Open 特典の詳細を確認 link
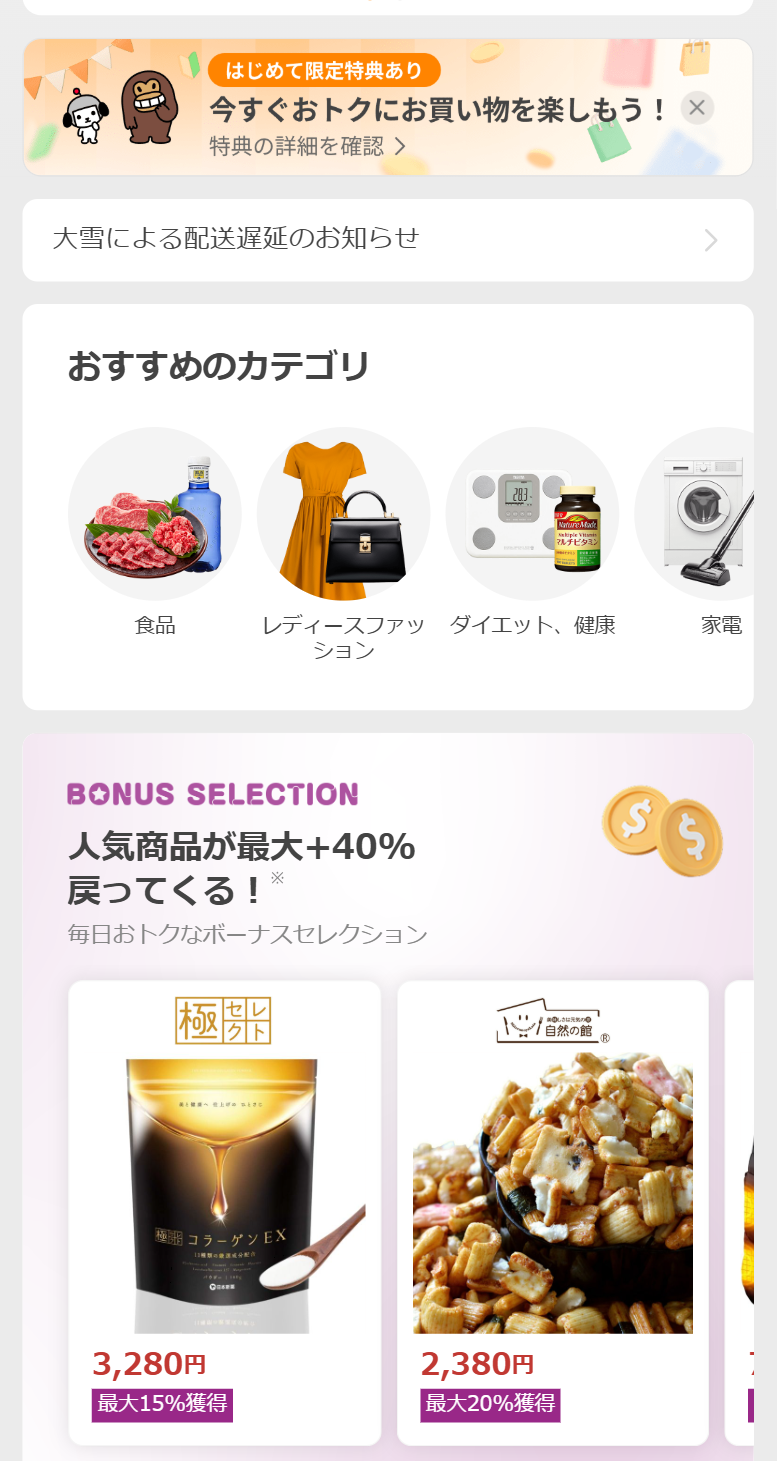Image resolution: width=777 pixels, height=1461 pixels. point(307,146)
